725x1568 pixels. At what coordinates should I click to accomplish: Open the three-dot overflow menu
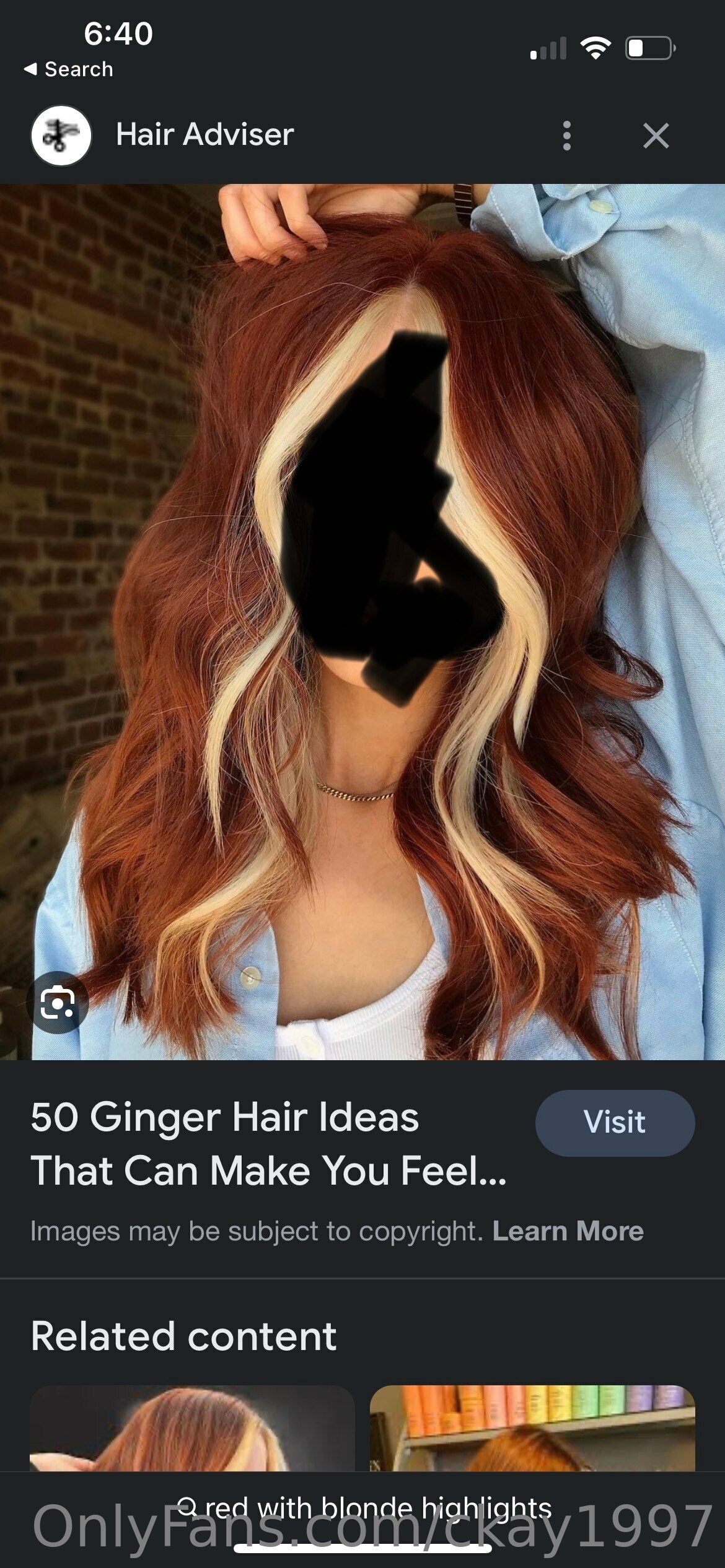coord(566,136)
